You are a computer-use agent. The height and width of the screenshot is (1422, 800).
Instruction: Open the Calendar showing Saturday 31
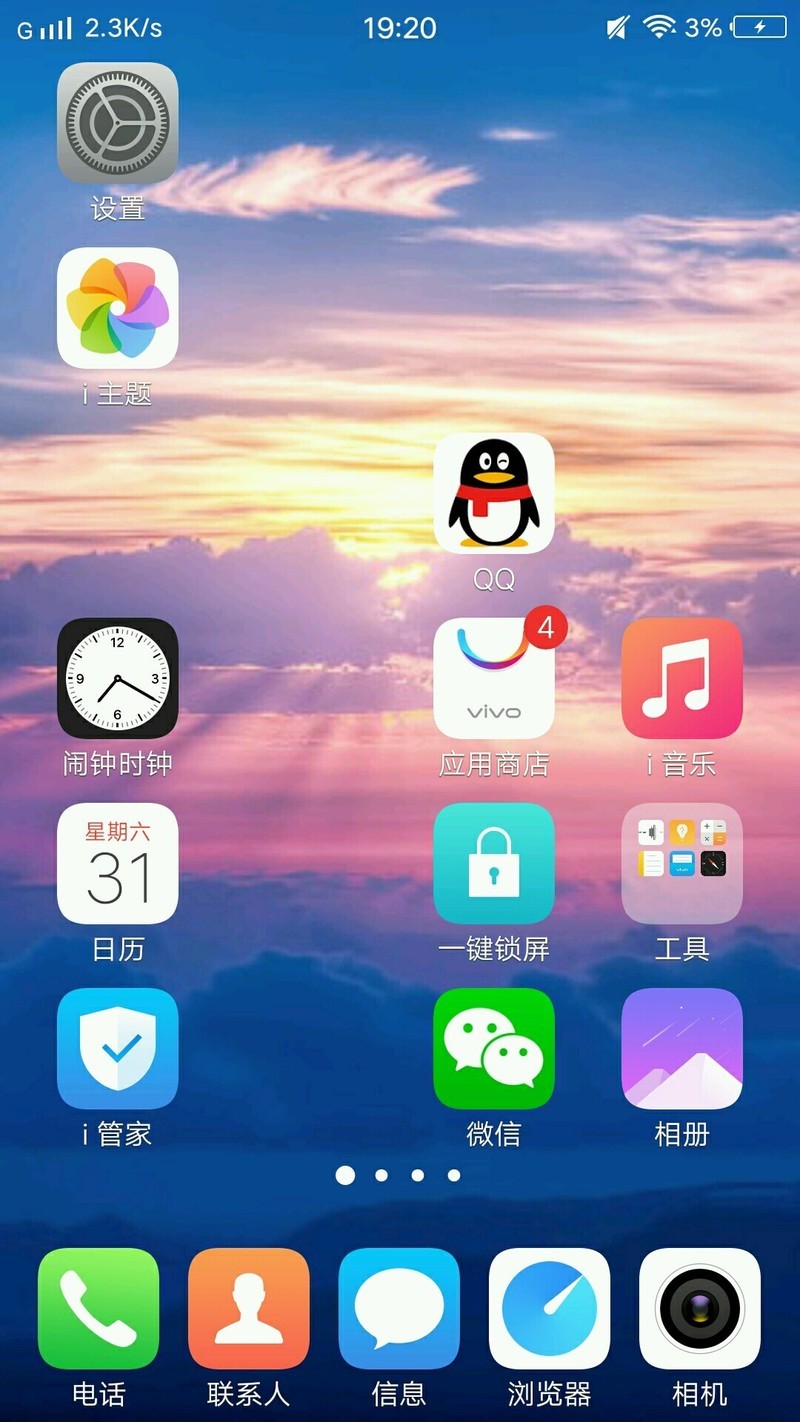(117, 864)
